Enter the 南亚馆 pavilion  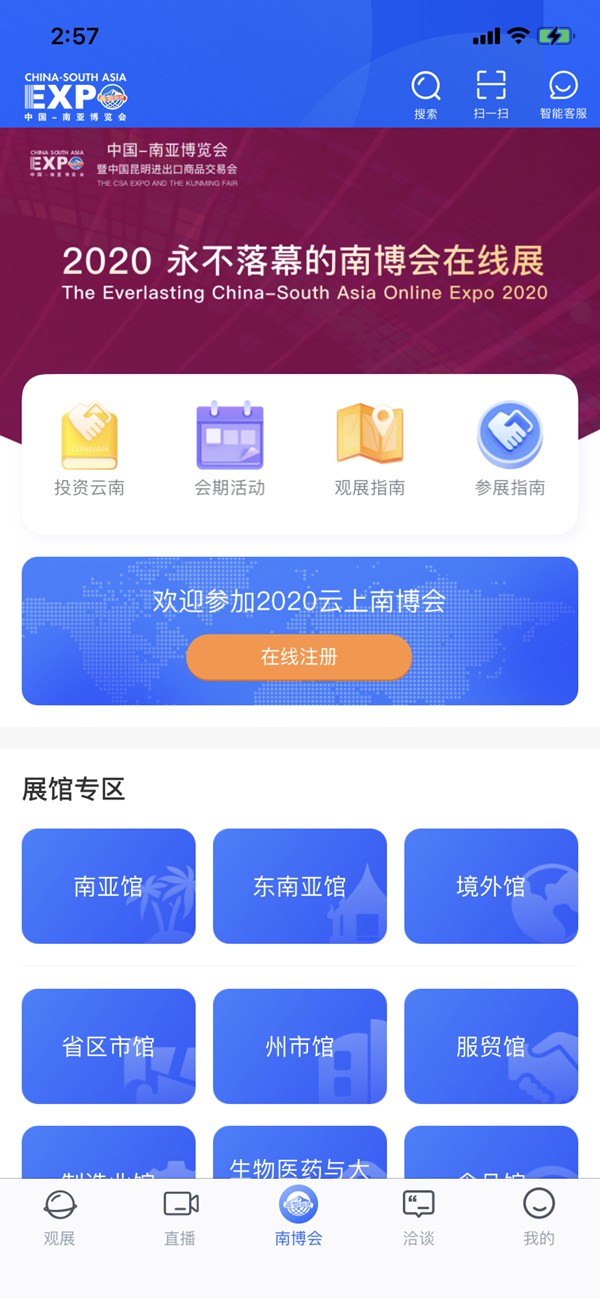pos(108,886)
